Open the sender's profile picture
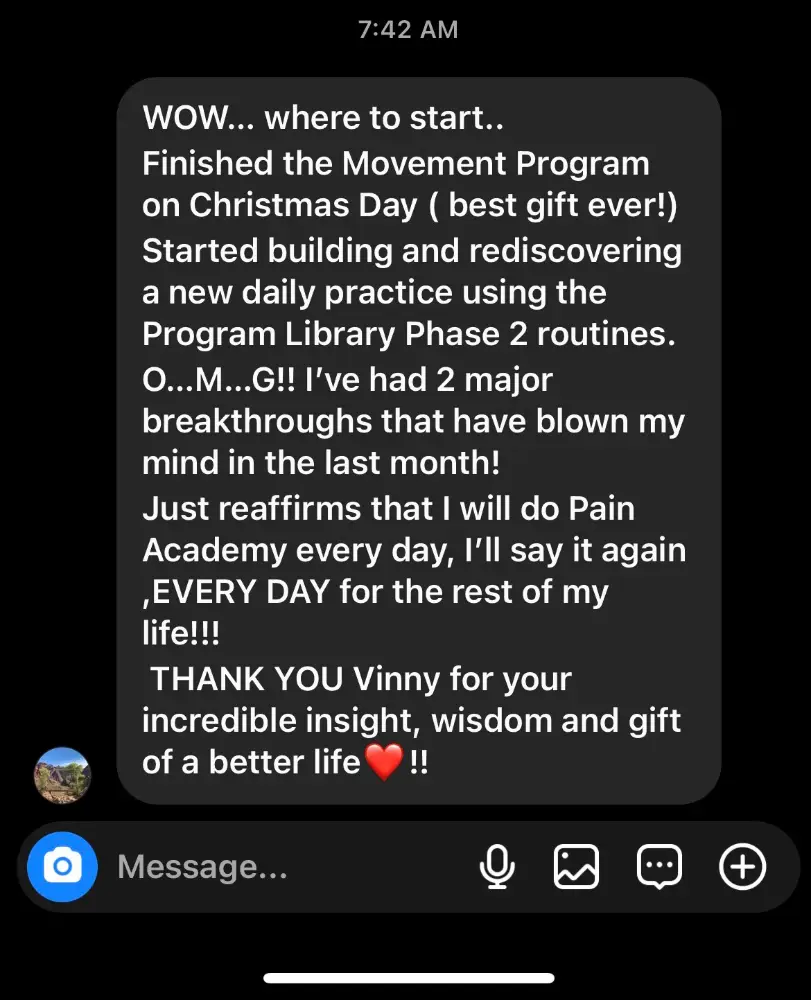The width and height of the screenshot is (811, 1000). click(x=62, y=775)
